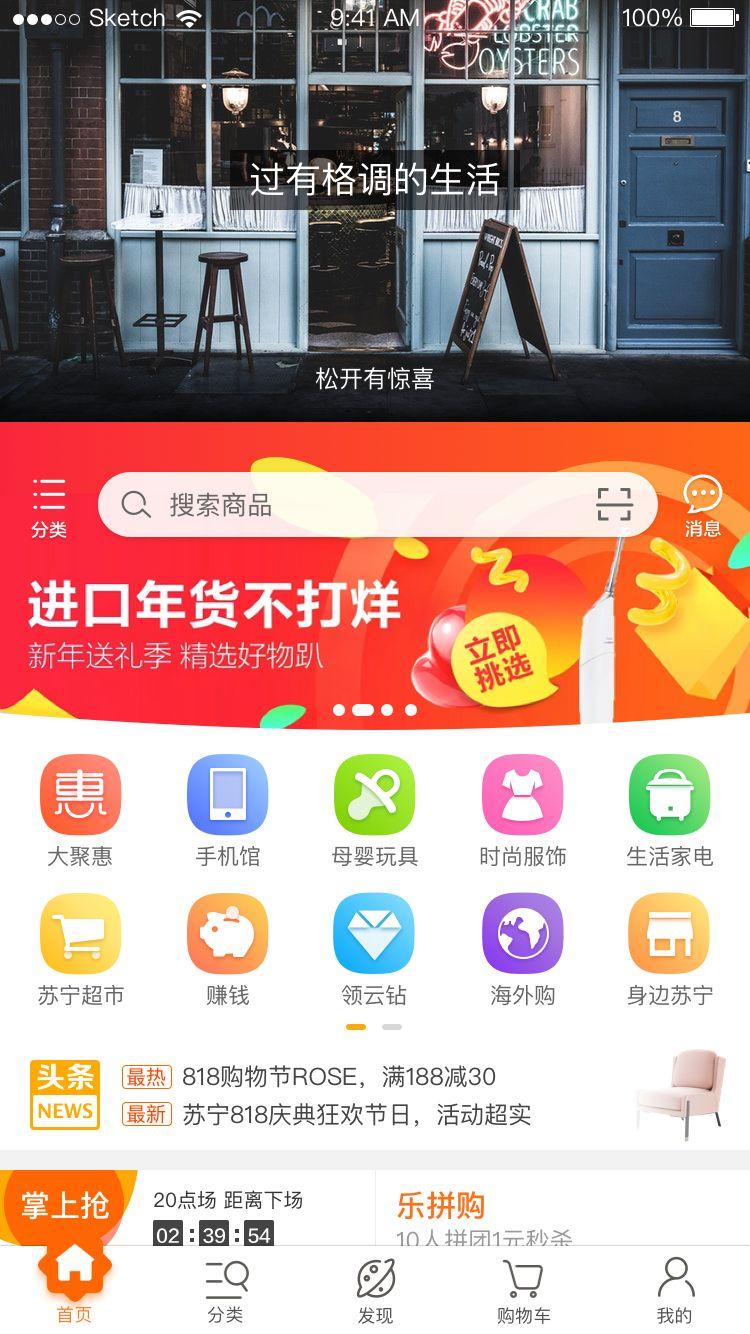The height and width of the screenshot is (1334, 750).
Task: Open the 乐拼购 group-buy card
Action: click(562, 1208)
